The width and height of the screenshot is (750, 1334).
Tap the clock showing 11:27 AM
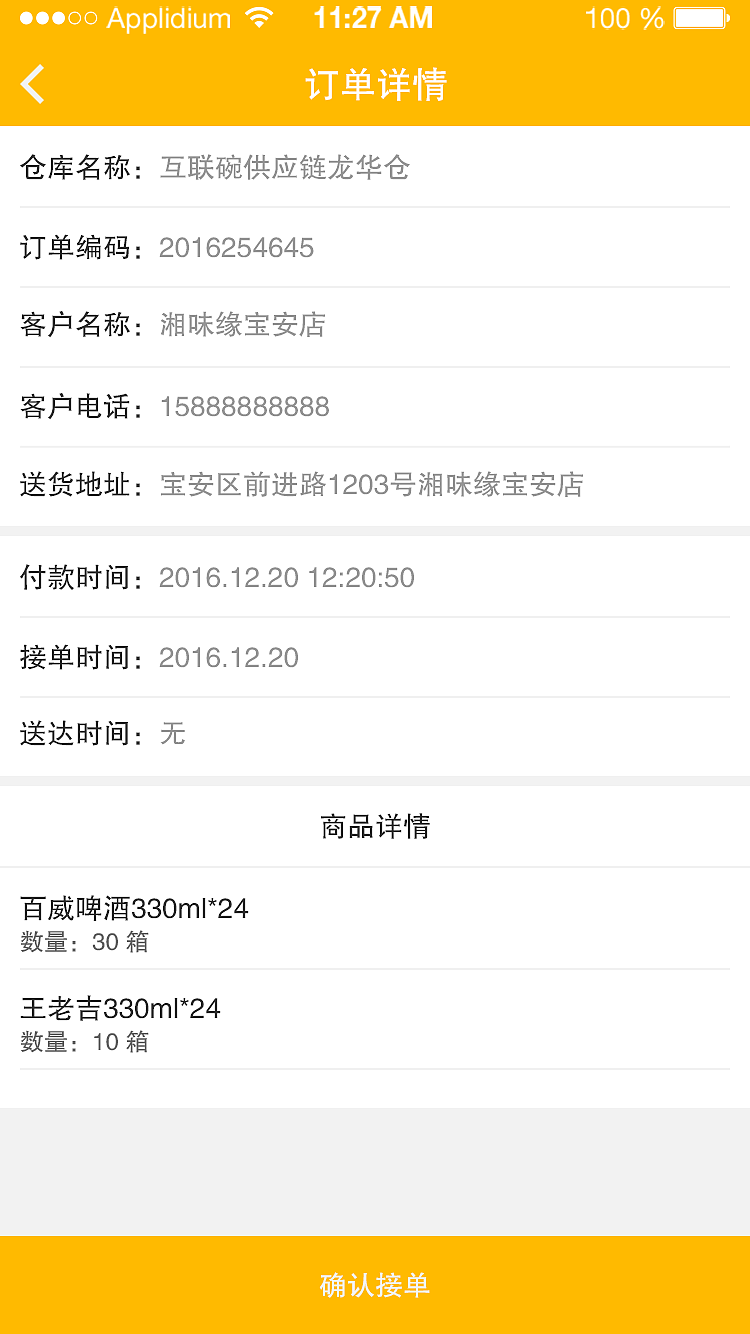coord(372,17)
